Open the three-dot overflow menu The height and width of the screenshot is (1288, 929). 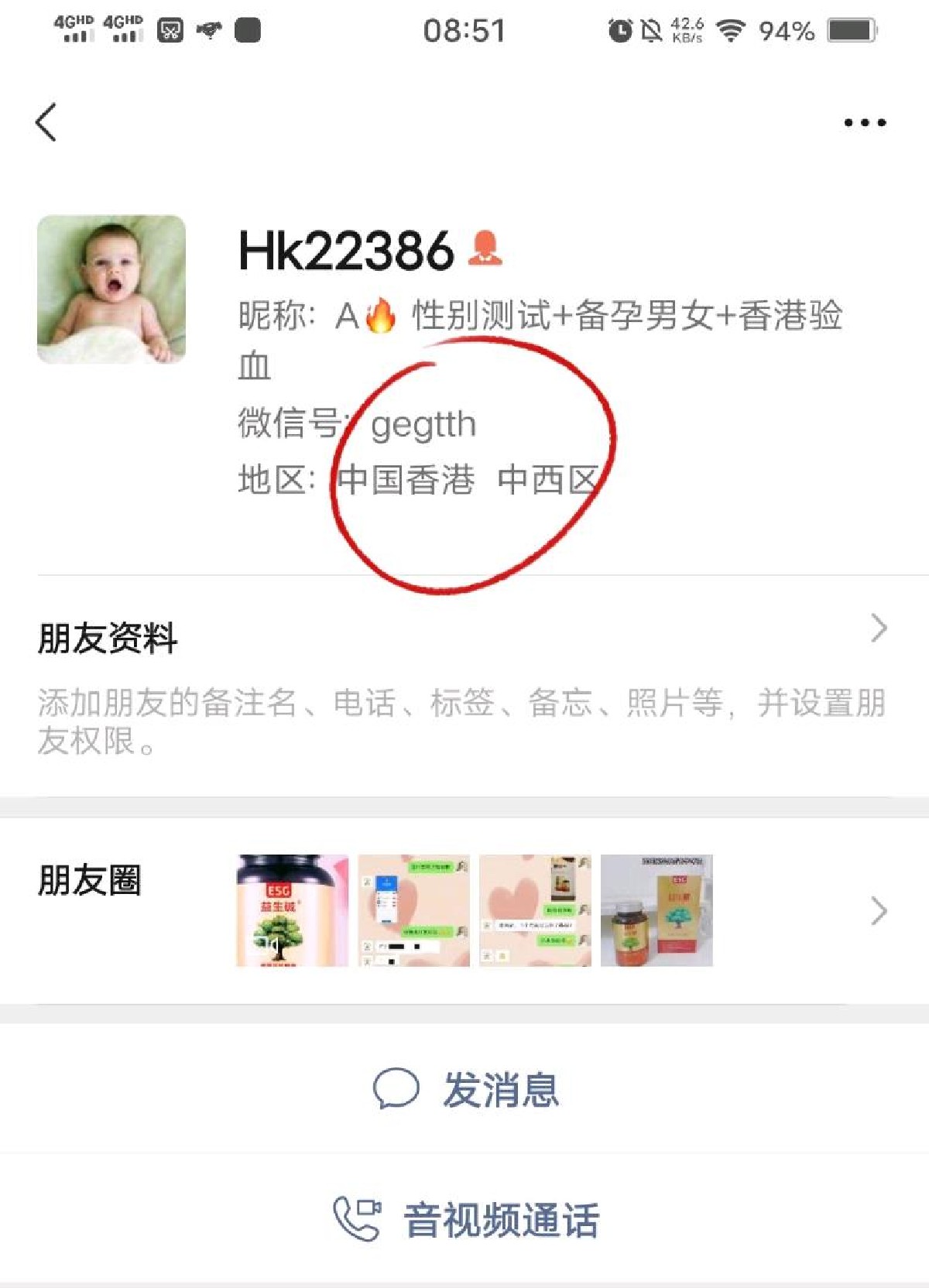[x=865, y=122]
